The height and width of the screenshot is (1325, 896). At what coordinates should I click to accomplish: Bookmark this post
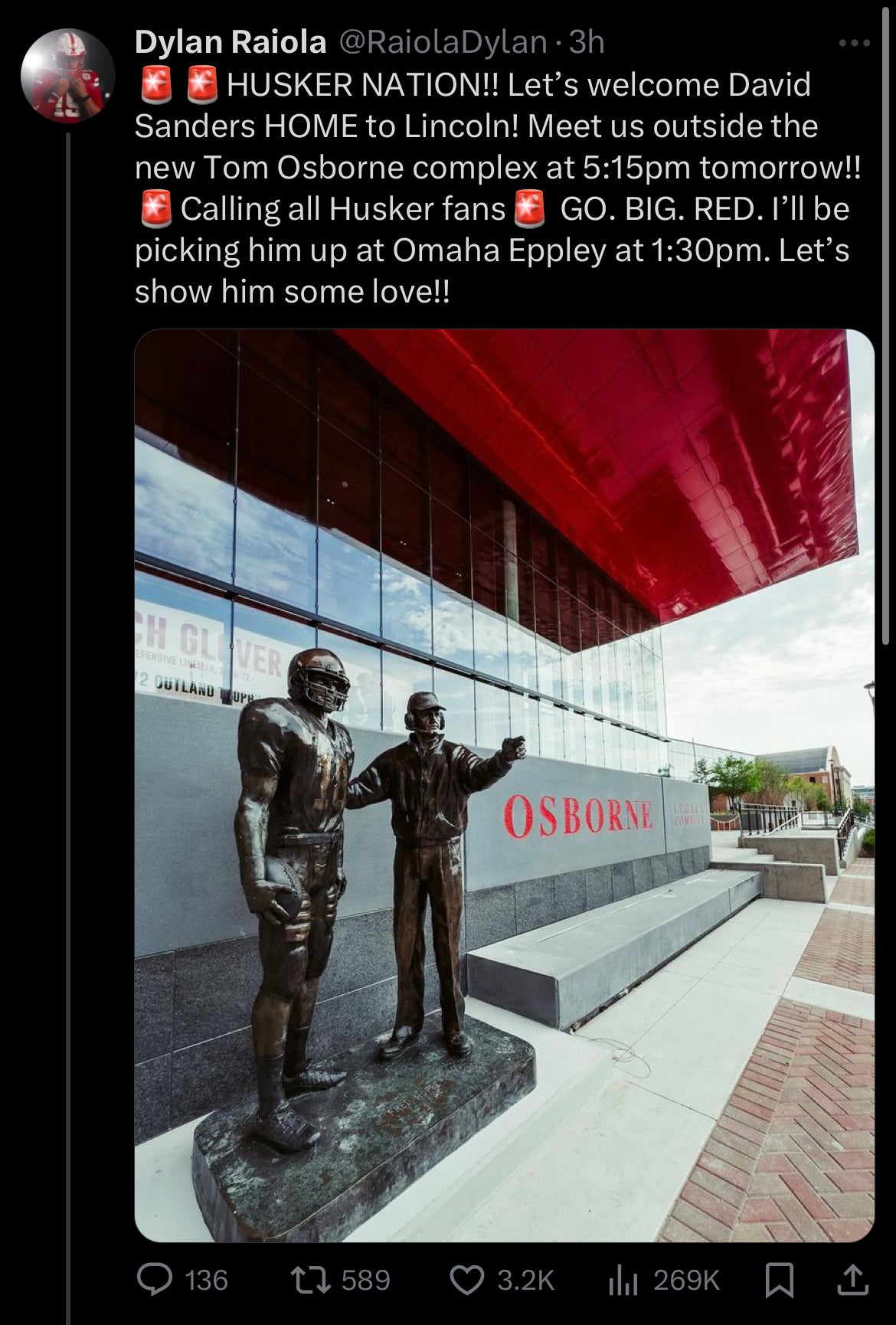point(780,1280)
